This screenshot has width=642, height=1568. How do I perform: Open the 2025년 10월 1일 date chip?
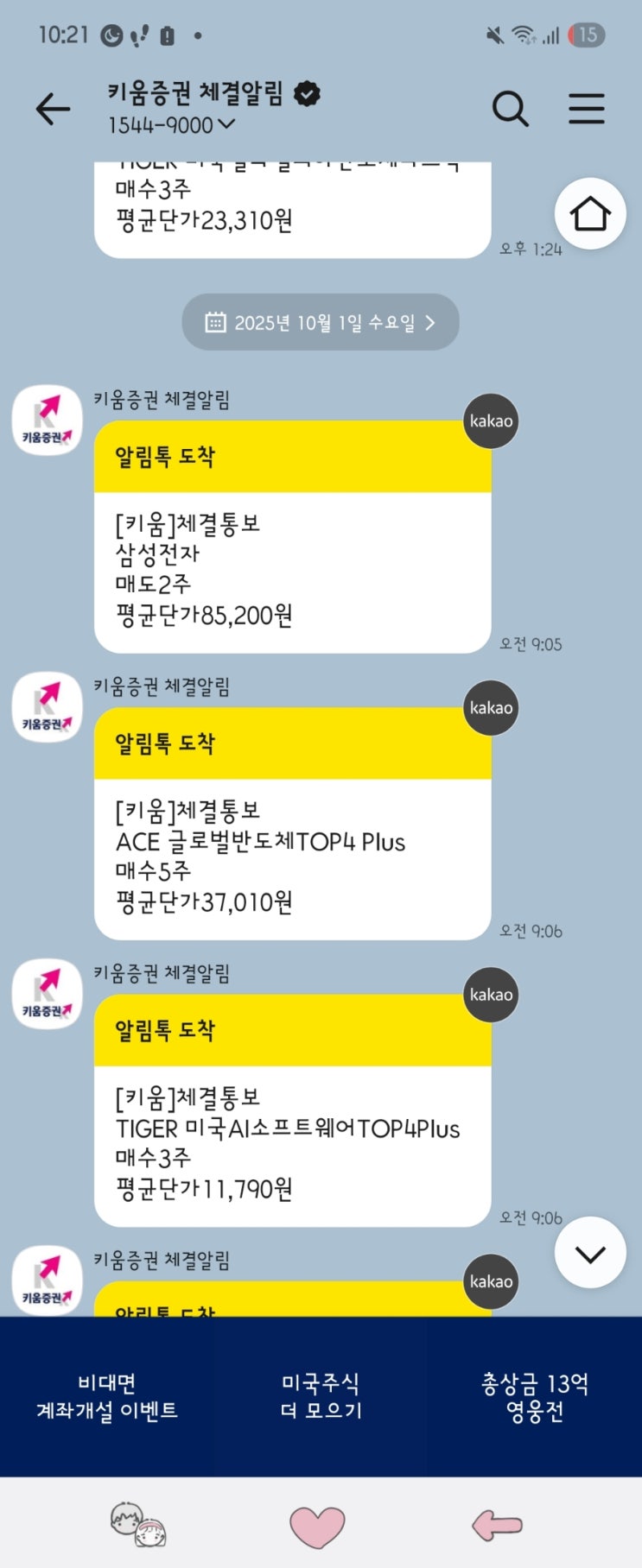coord(321,323)
